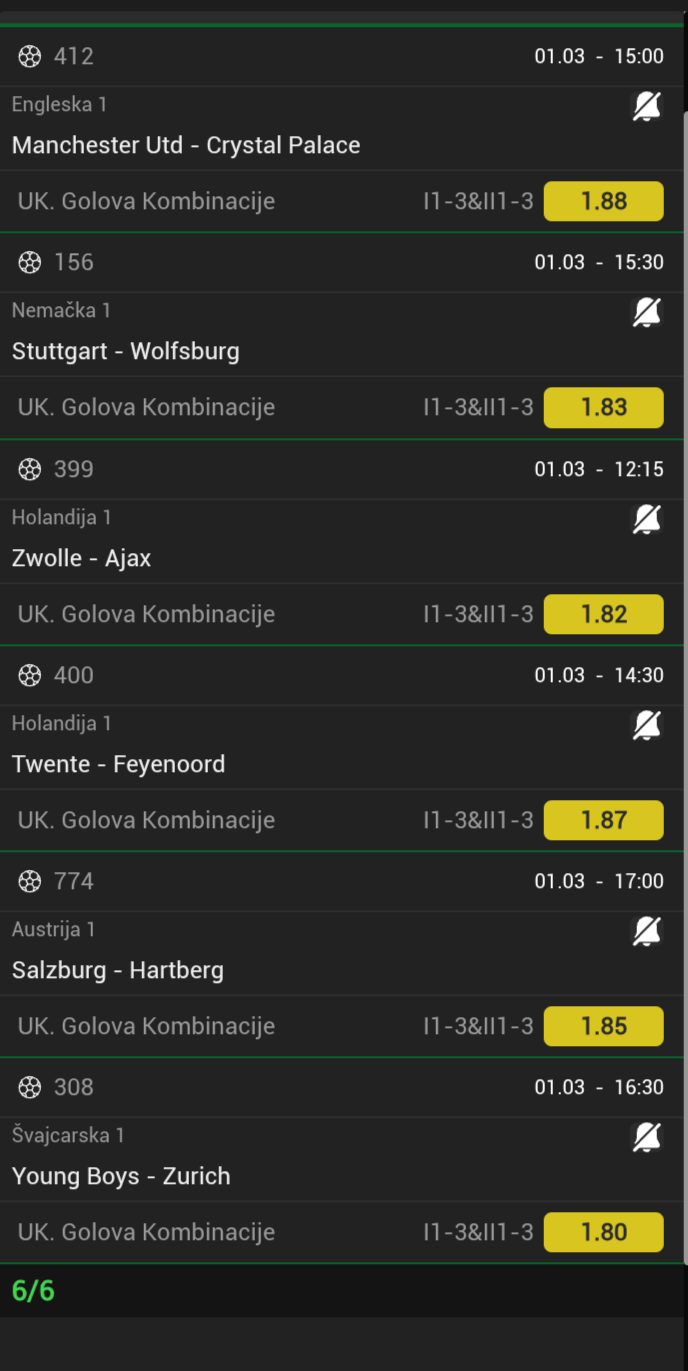Toggle notification bell for Salzburg - Hartberg

647,931
